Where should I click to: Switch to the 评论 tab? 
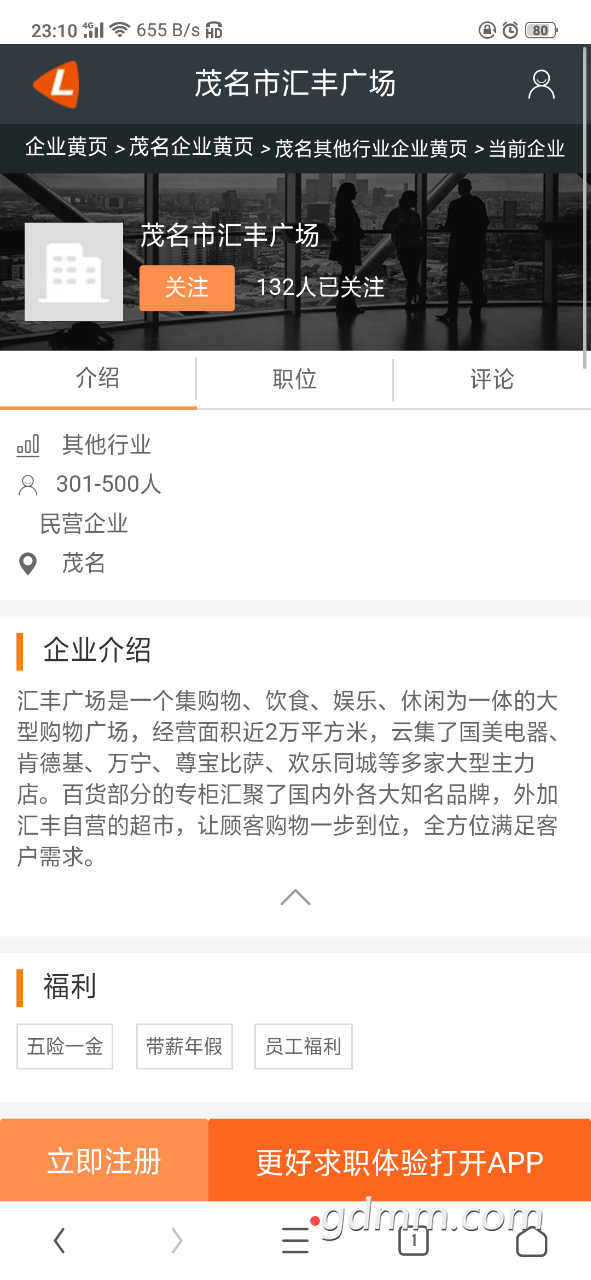[x=492, y=379]
